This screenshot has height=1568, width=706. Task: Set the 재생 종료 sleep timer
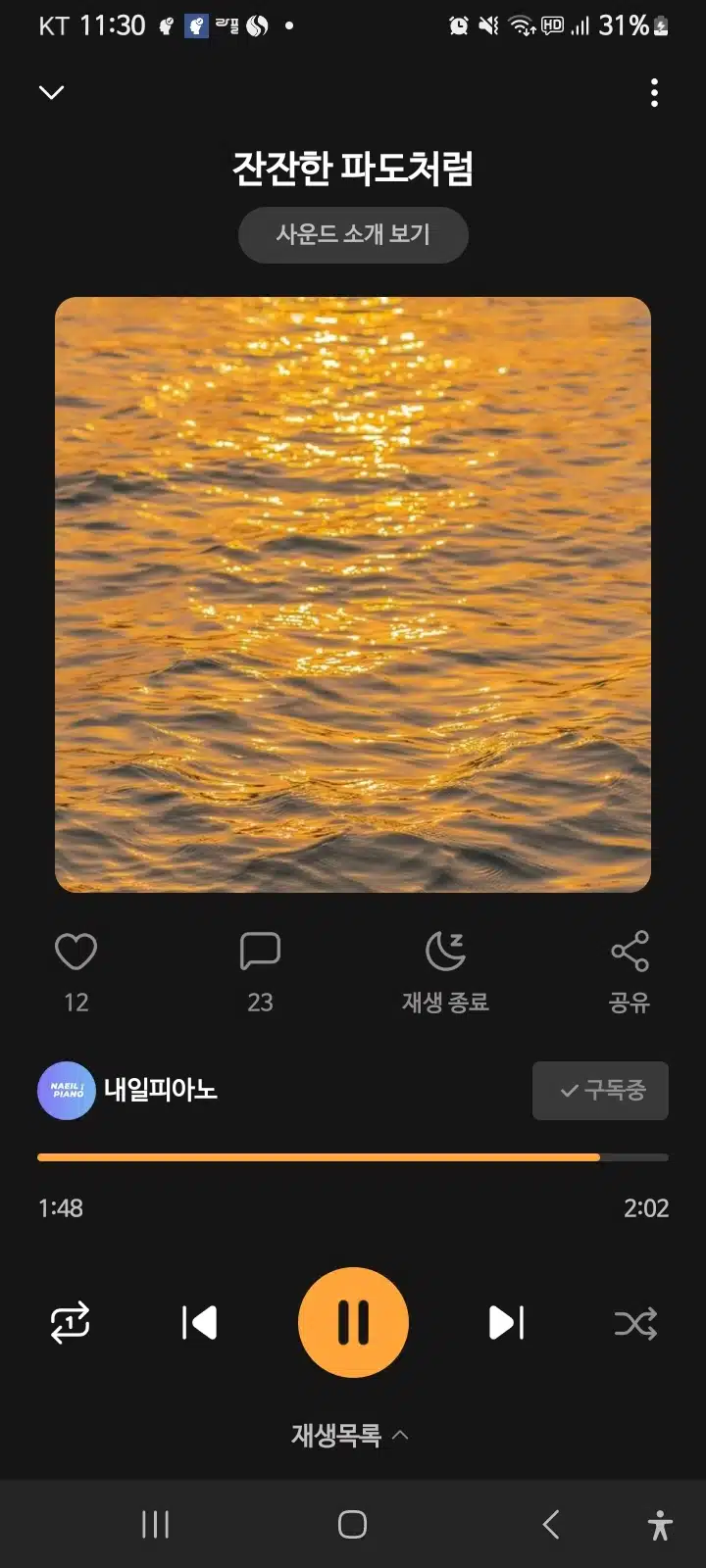click(x=445, y=970)
